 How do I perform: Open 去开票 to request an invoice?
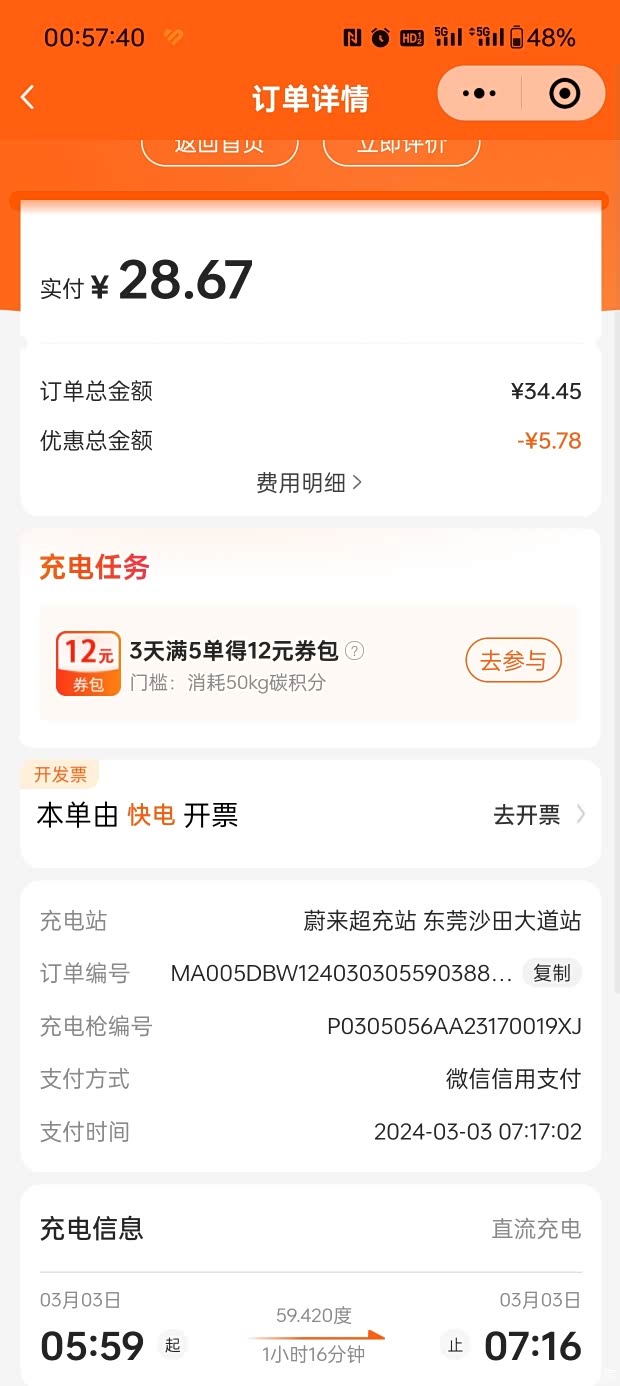(x=539, y=815)
